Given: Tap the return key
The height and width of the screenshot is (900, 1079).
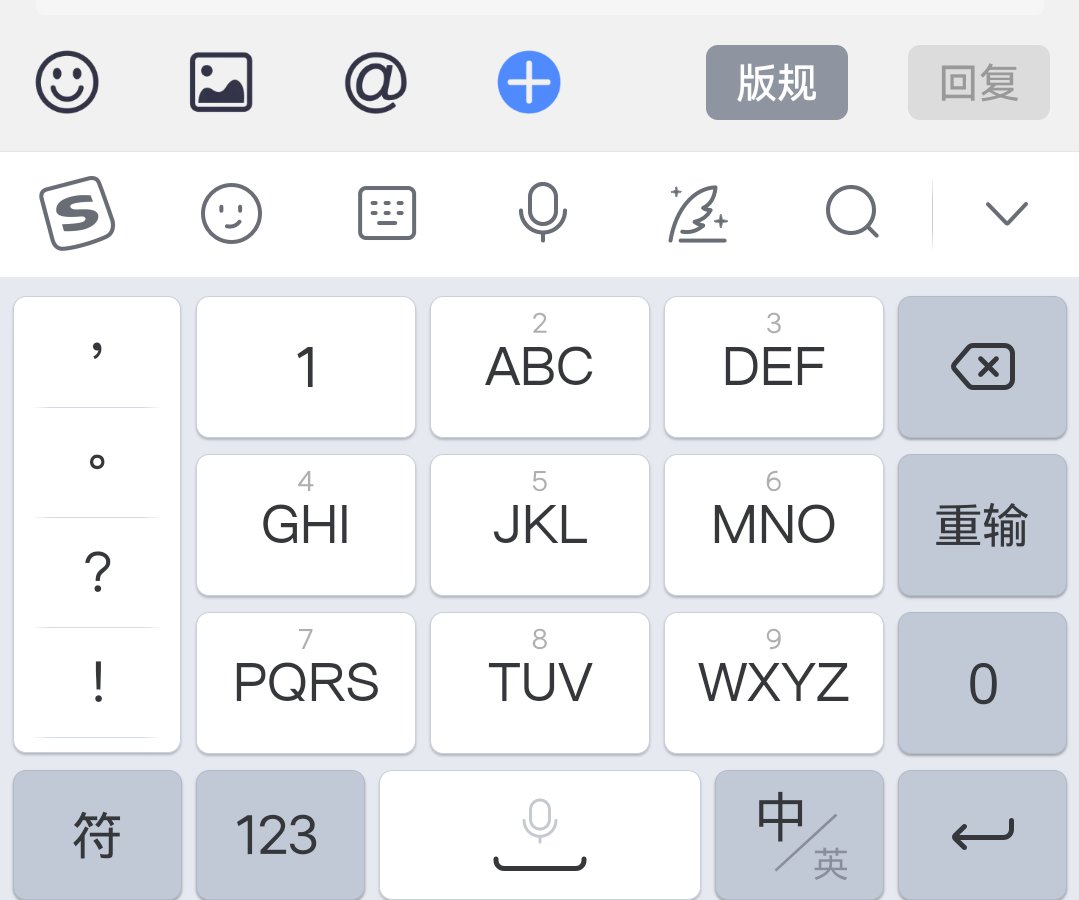Looking at the screenshot, I should (x=982, y=835).
